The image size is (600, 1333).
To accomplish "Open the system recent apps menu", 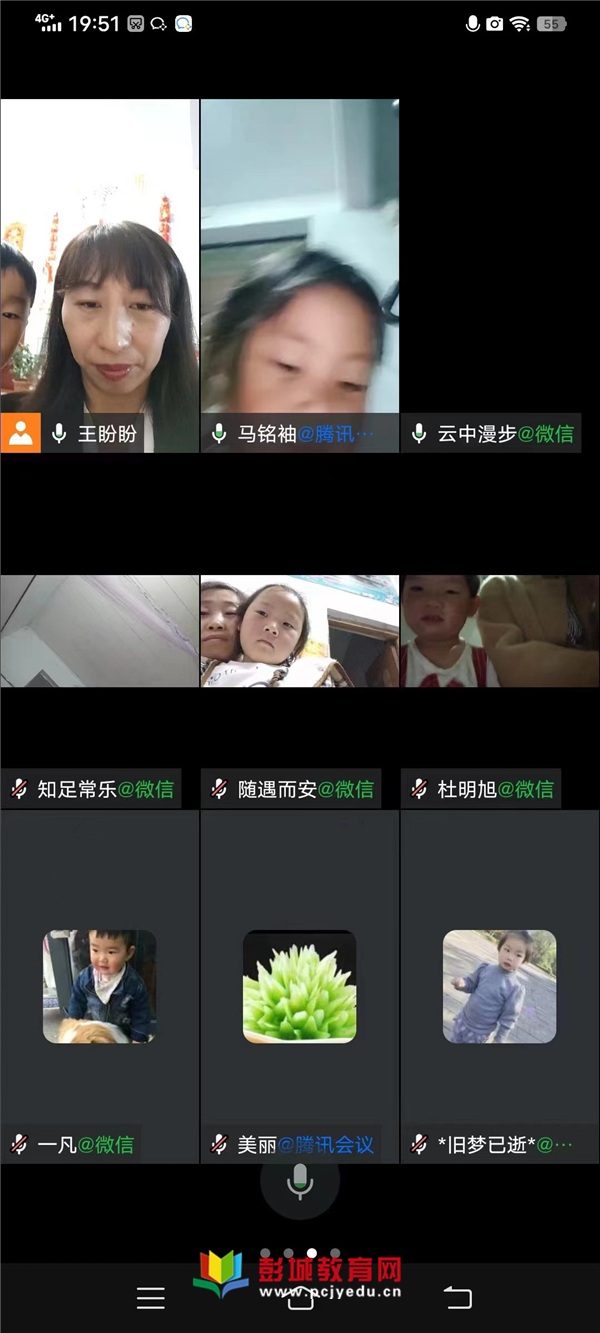I will 151,1298.
